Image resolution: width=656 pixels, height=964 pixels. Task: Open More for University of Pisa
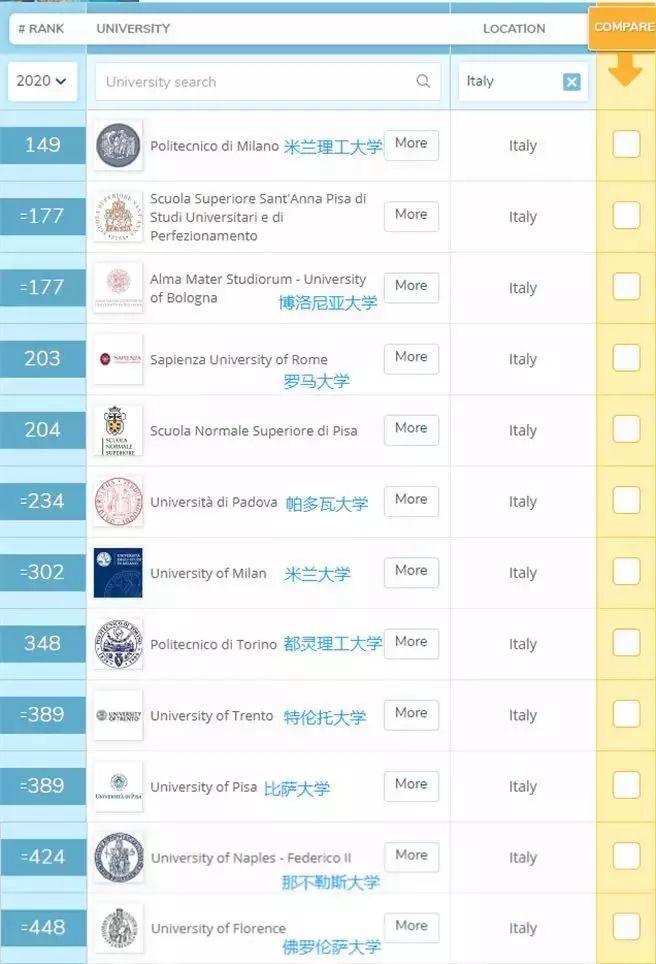pos(411,785)
